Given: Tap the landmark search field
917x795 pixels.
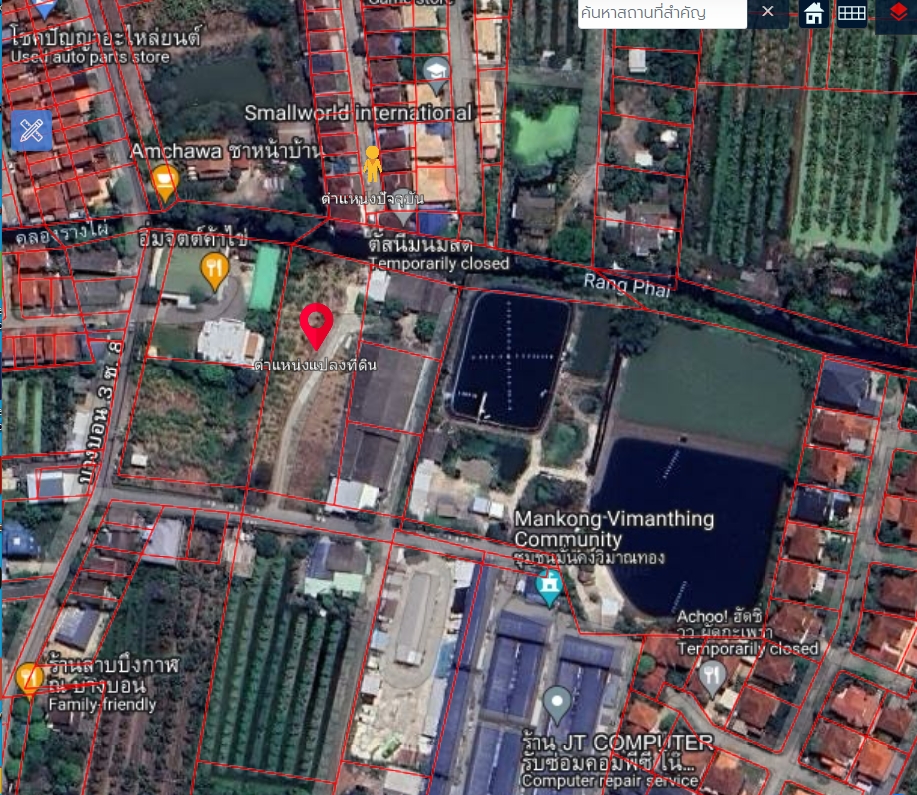Looking at the screenshot, I should [x=662, y=13].
